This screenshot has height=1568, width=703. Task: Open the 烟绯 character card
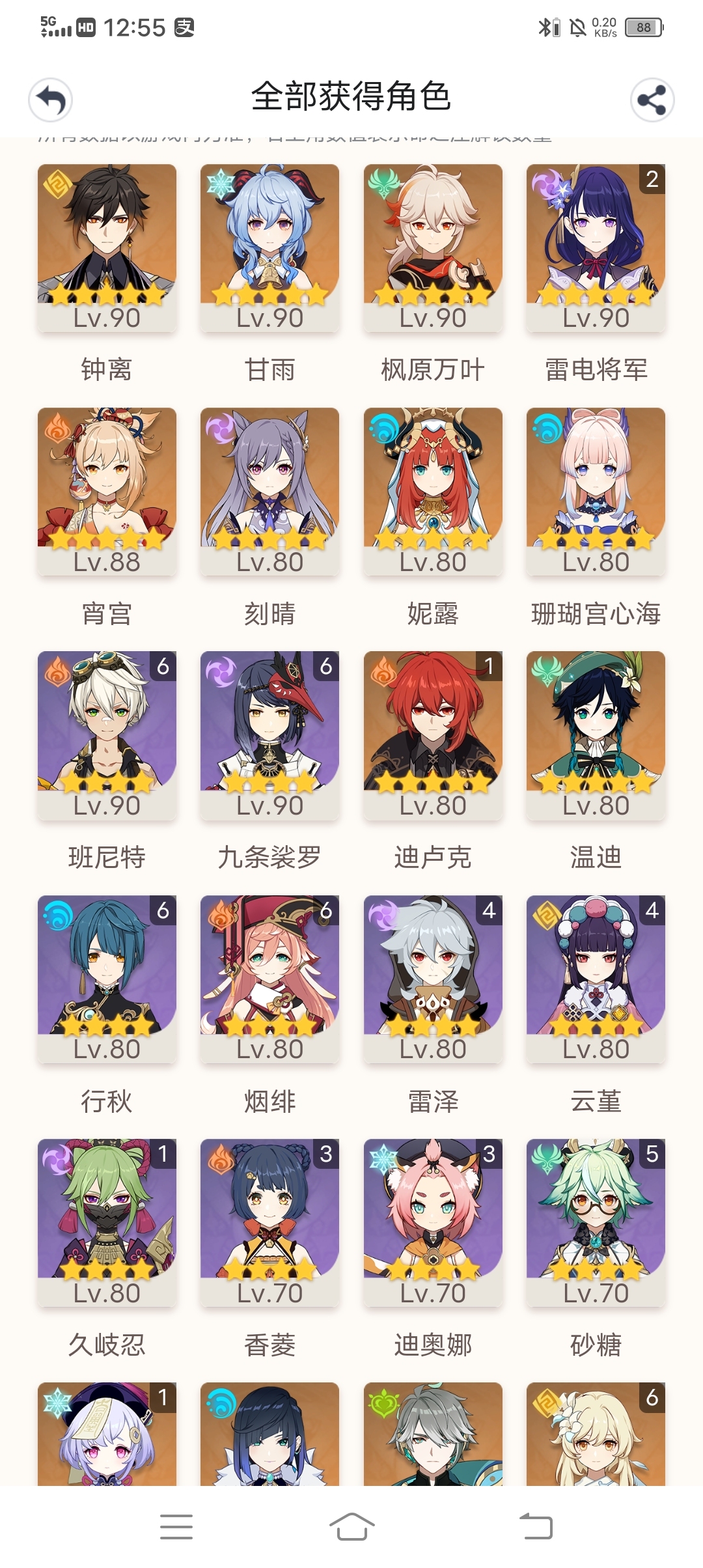pyautogui.click(x=269, y=979)
